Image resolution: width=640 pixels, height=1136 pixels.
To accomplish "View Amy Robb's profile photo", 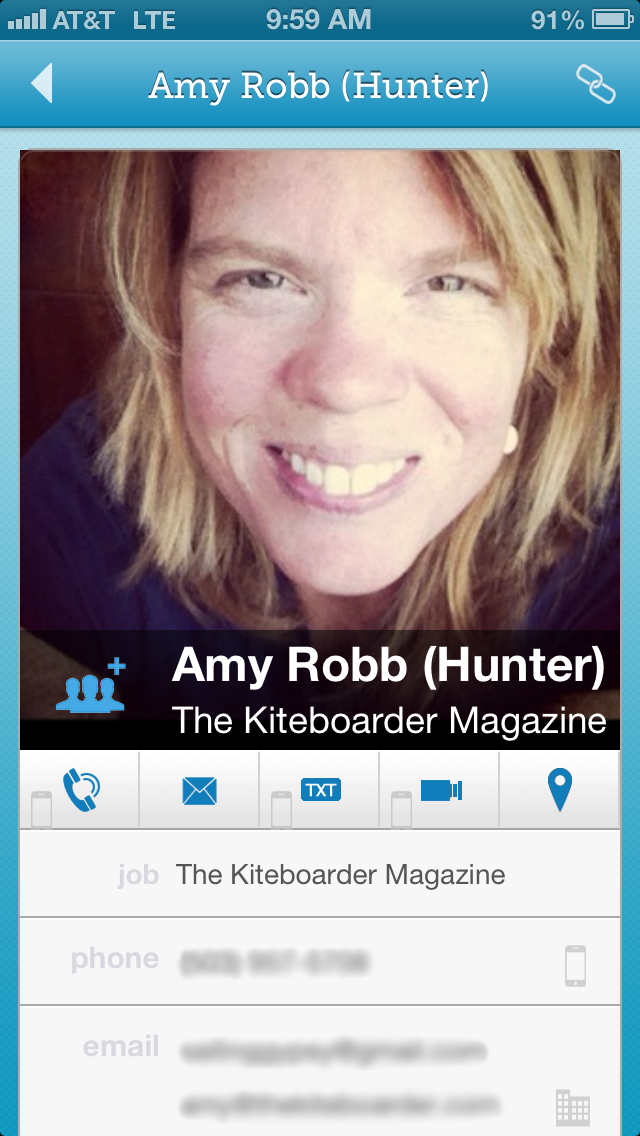I will click(x=320, y=391).
